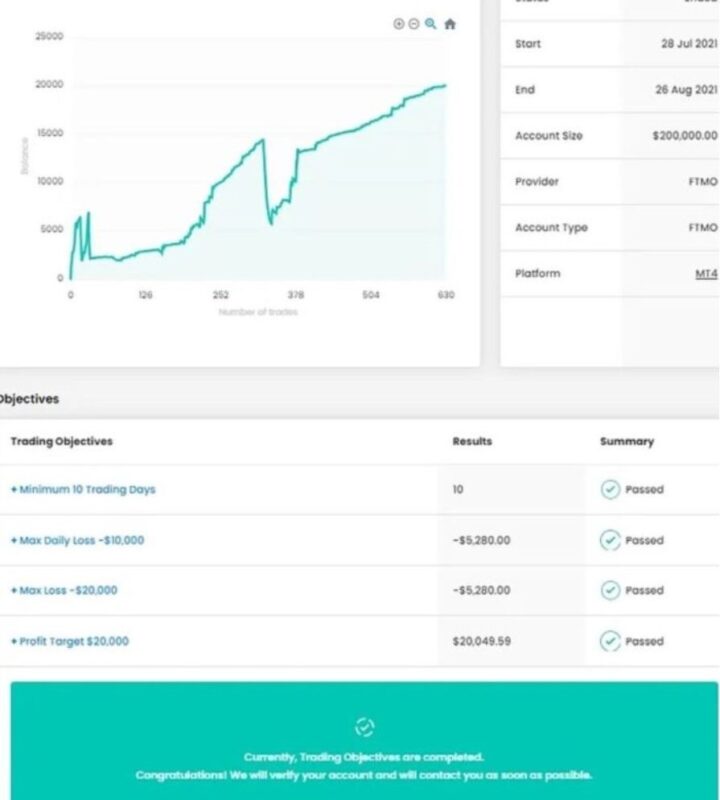Screen dimensions: 720x800
Task: Activate the chart magnifier selection tool
Action: pyautogui.click(x=430, y=24)
